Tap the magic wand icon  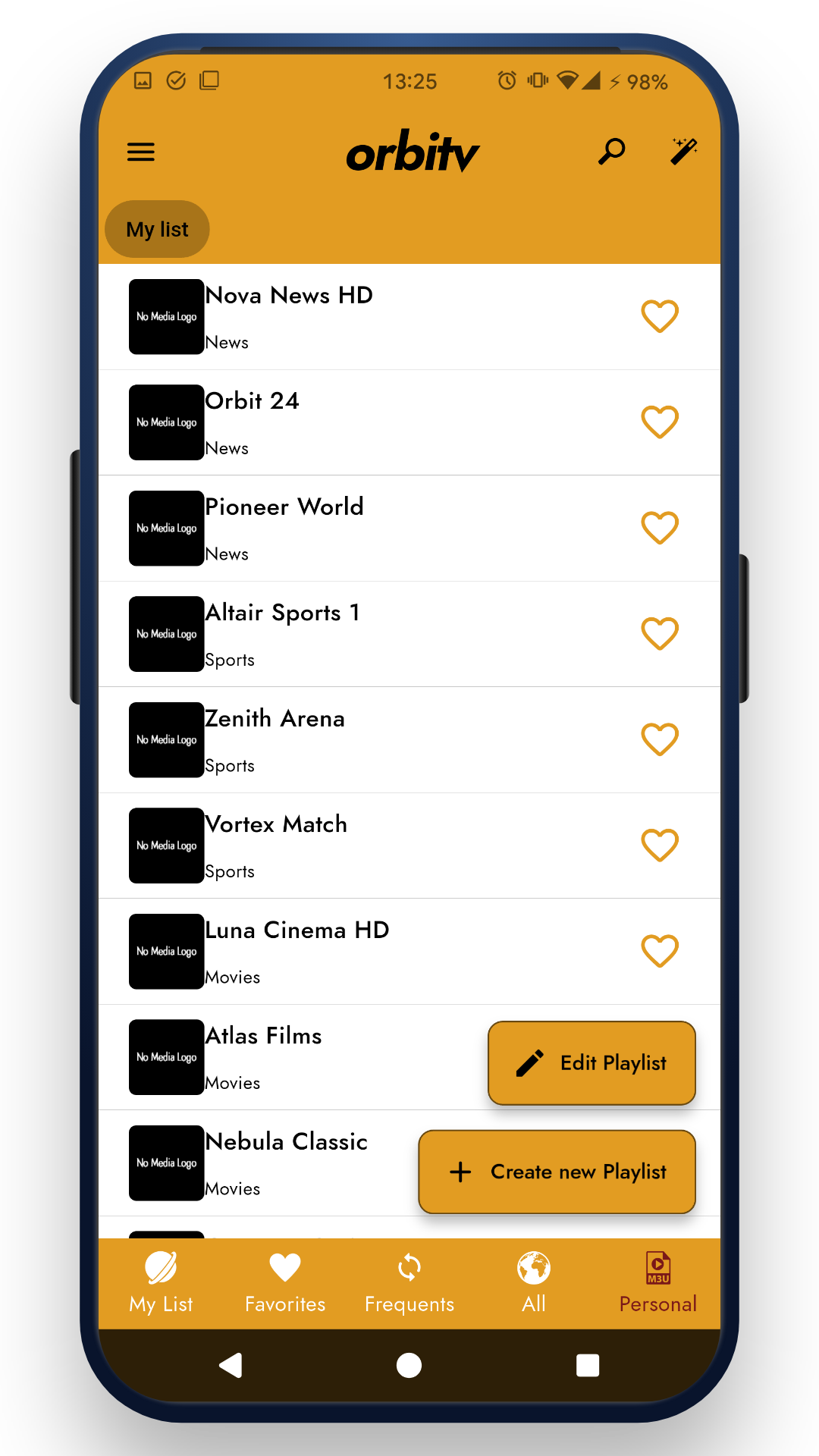(x=683, y=151)
